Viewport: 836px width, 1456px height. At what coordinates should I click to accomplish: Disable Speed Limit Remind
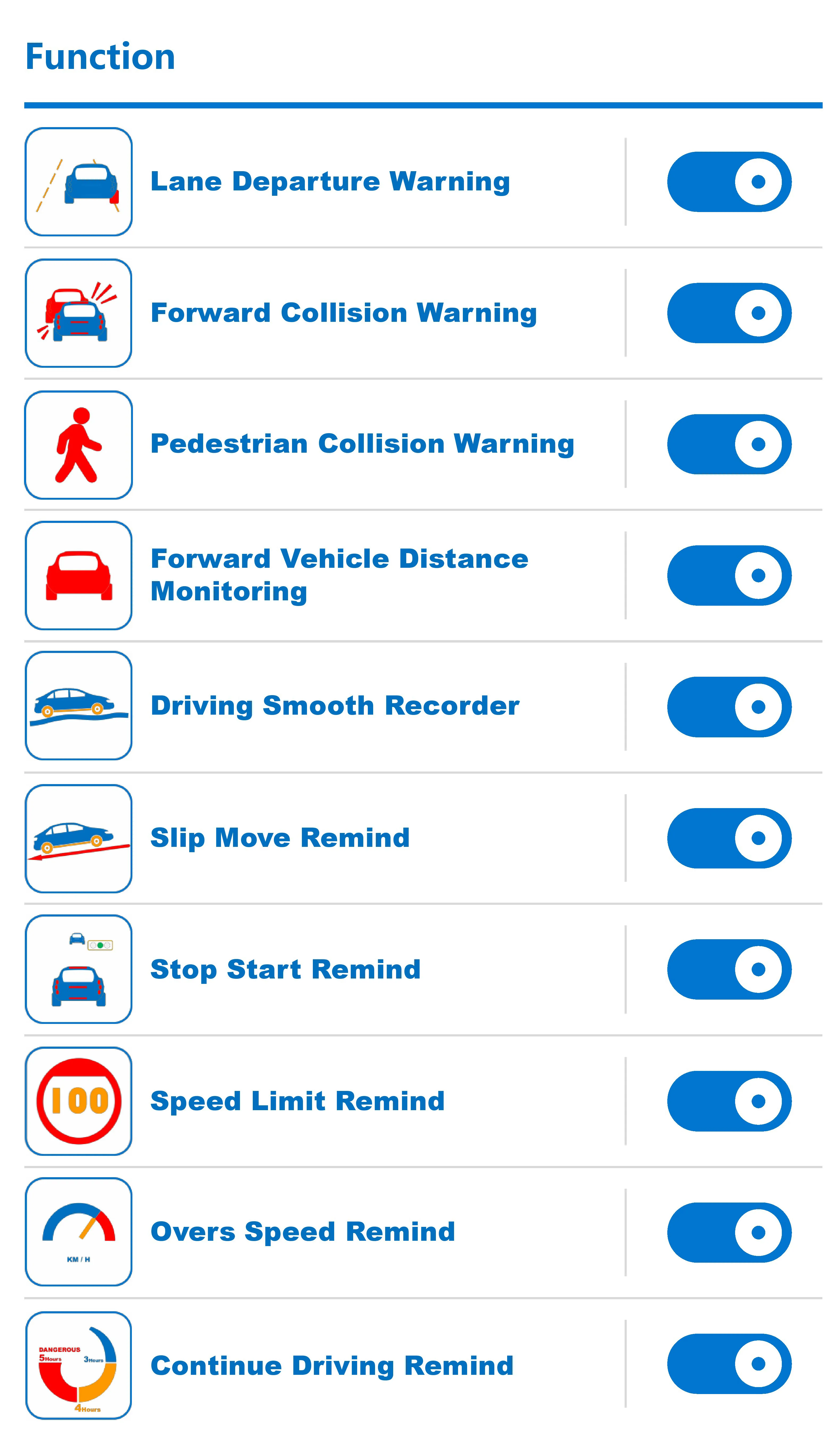point(729,1101)
